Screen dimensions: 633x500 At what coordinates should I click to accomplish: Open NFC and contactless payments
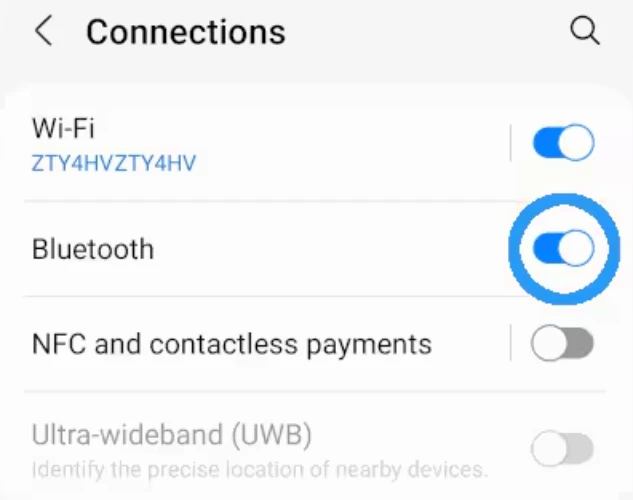(x=232, y=344)
